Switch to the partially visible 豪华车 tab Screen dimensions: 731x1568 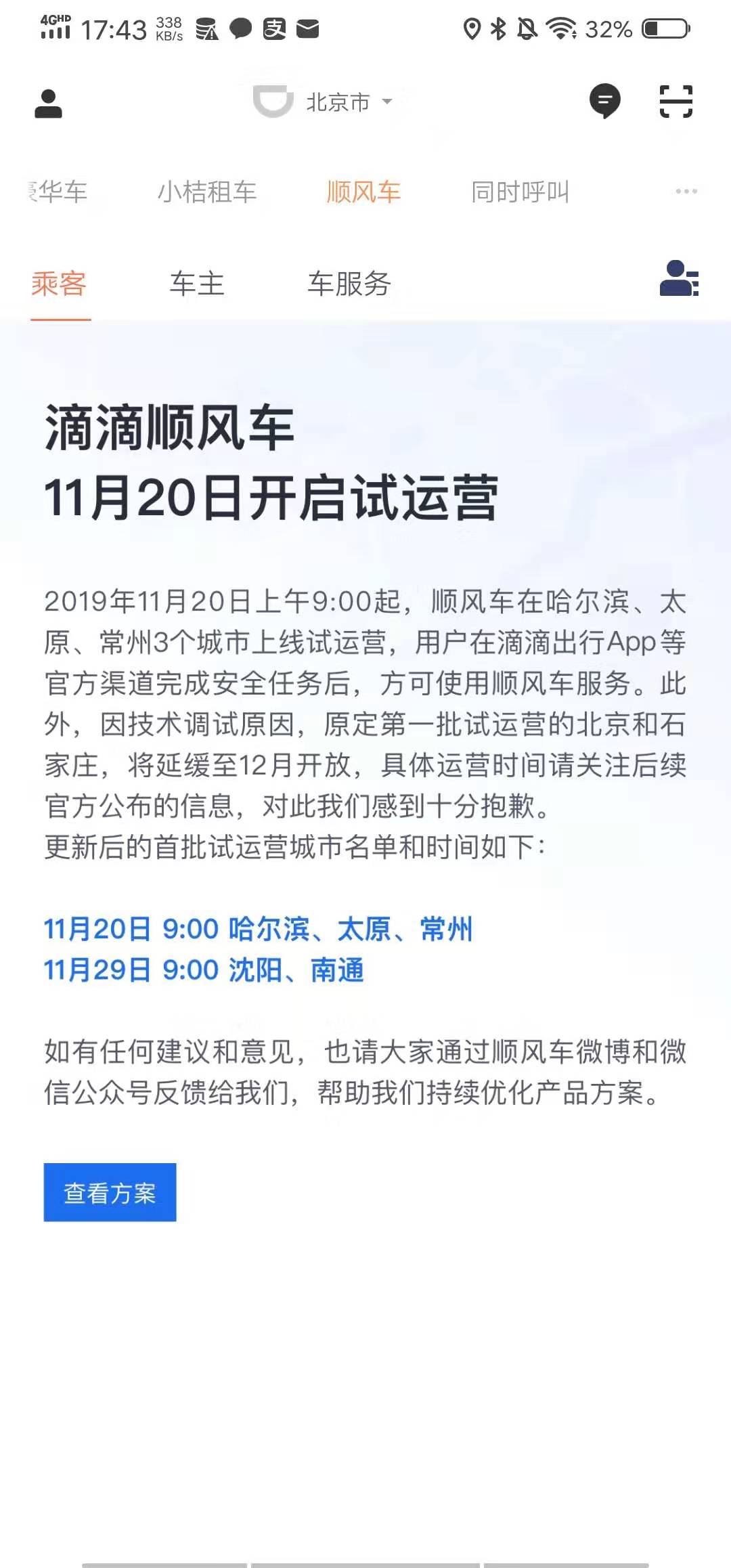point(60,192)
